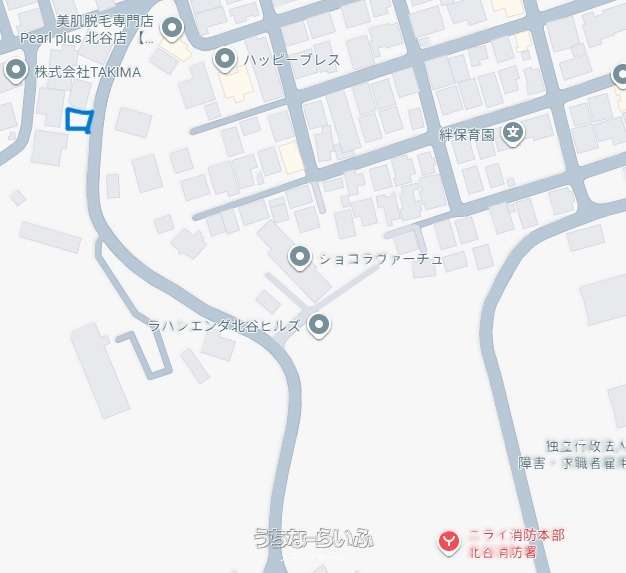Tap the ニライ消防本部 北谷消防署 marker
Image resolution: width=626 pixels, height=573 pixels.
tap(450, 541)
